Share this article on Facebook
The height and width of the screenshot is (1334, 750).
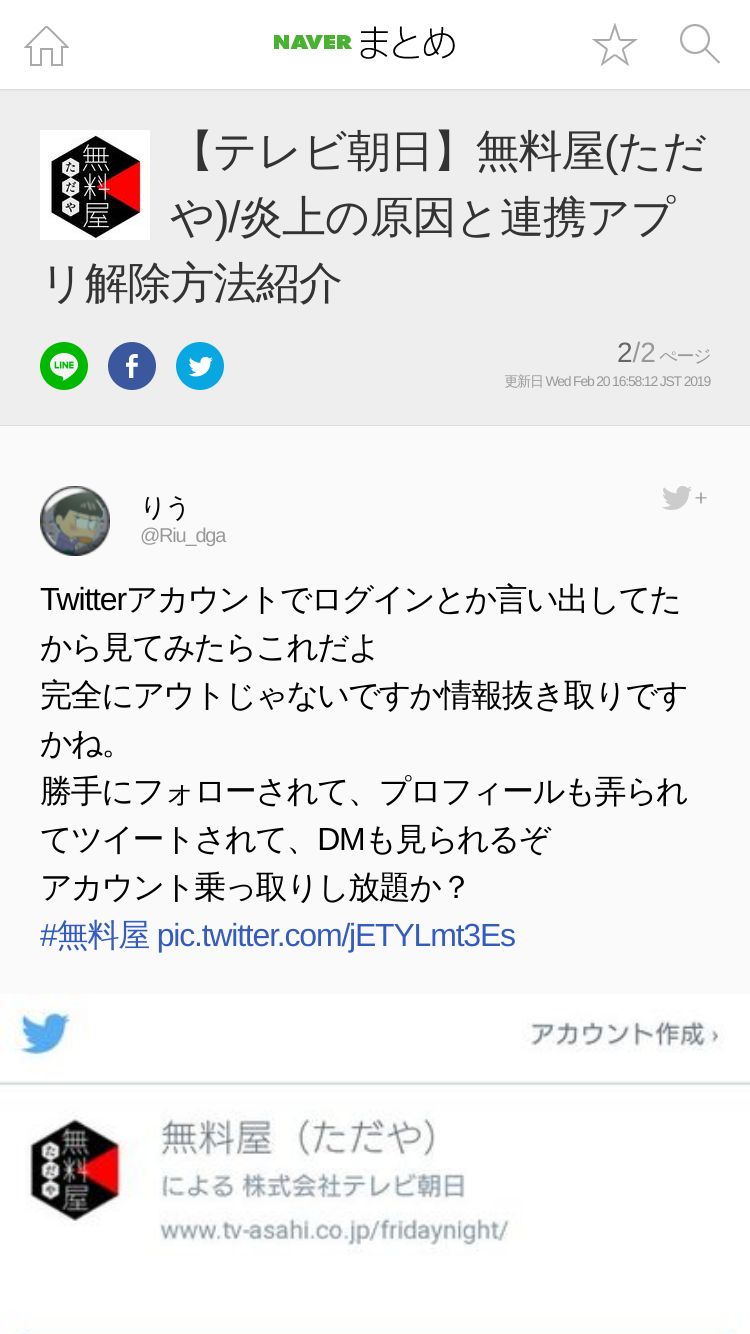pos(132,366)
